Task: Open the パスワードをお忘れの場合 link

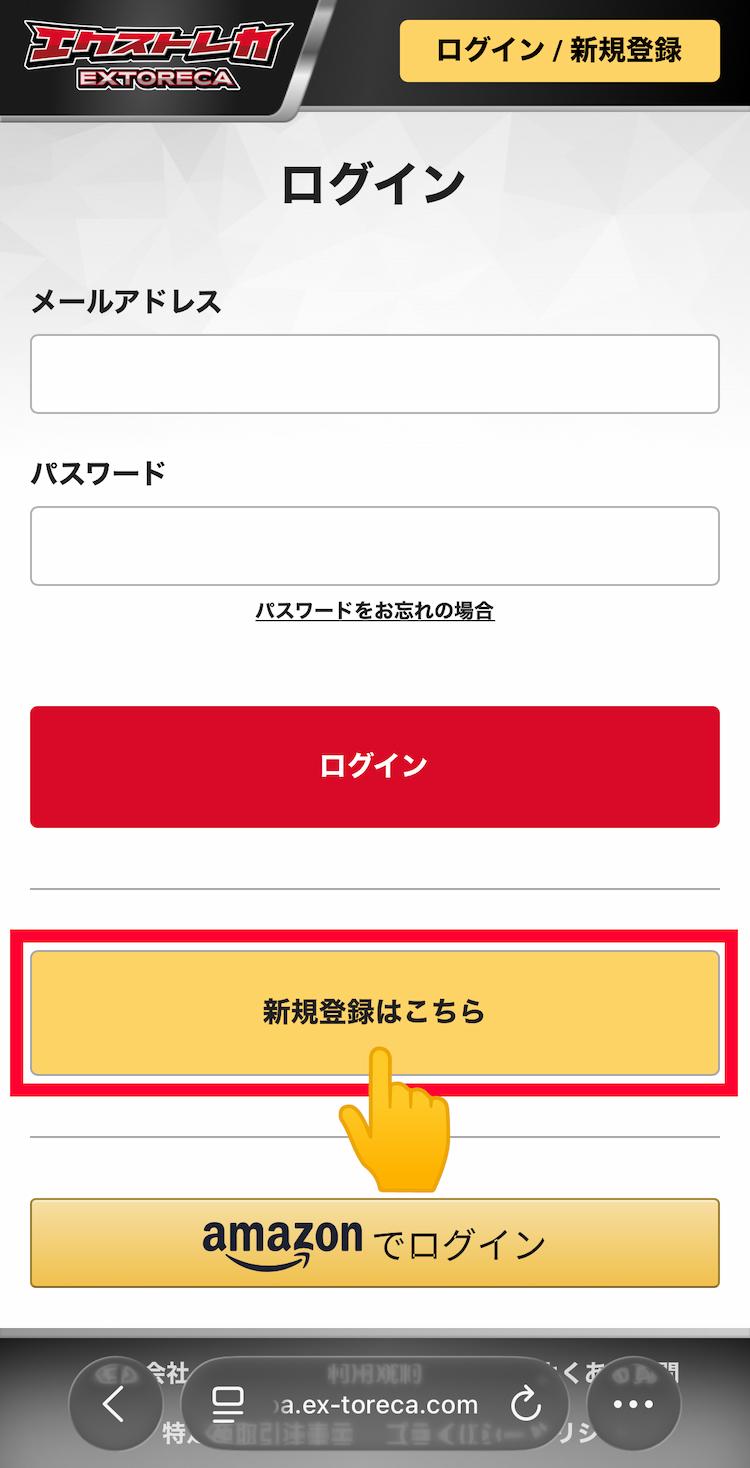Action: (x=375, y=610)
